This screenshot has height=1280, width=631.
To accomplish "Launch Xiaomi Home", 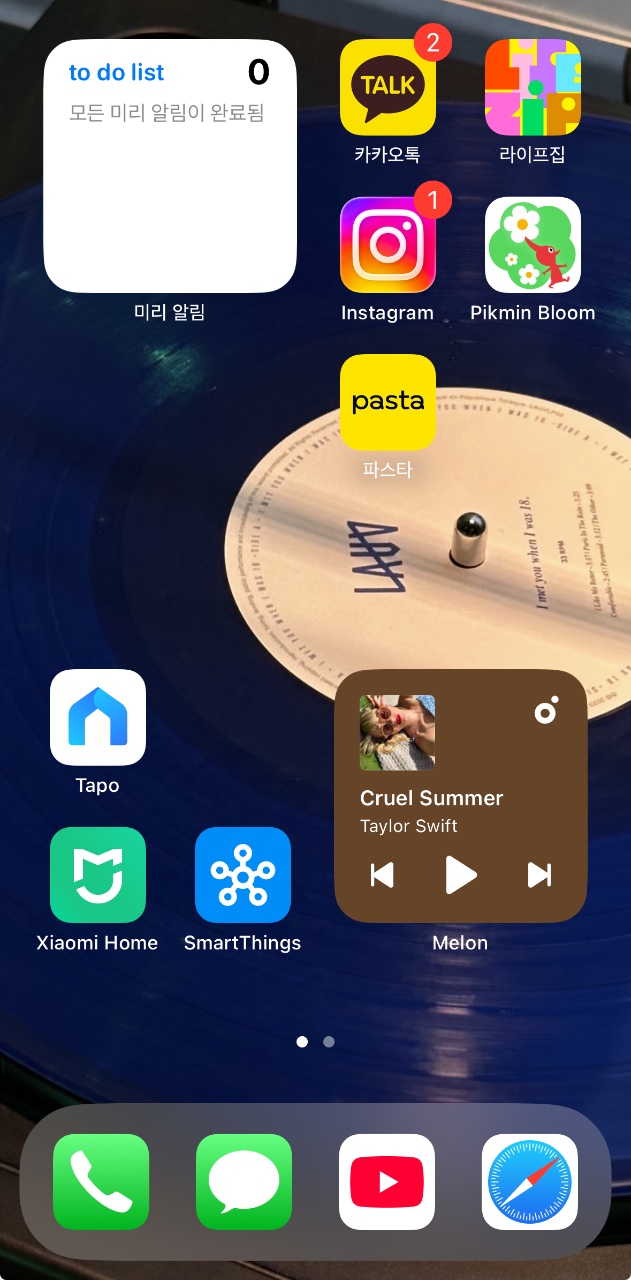I will pyautogui.click(x=98, y=875).
